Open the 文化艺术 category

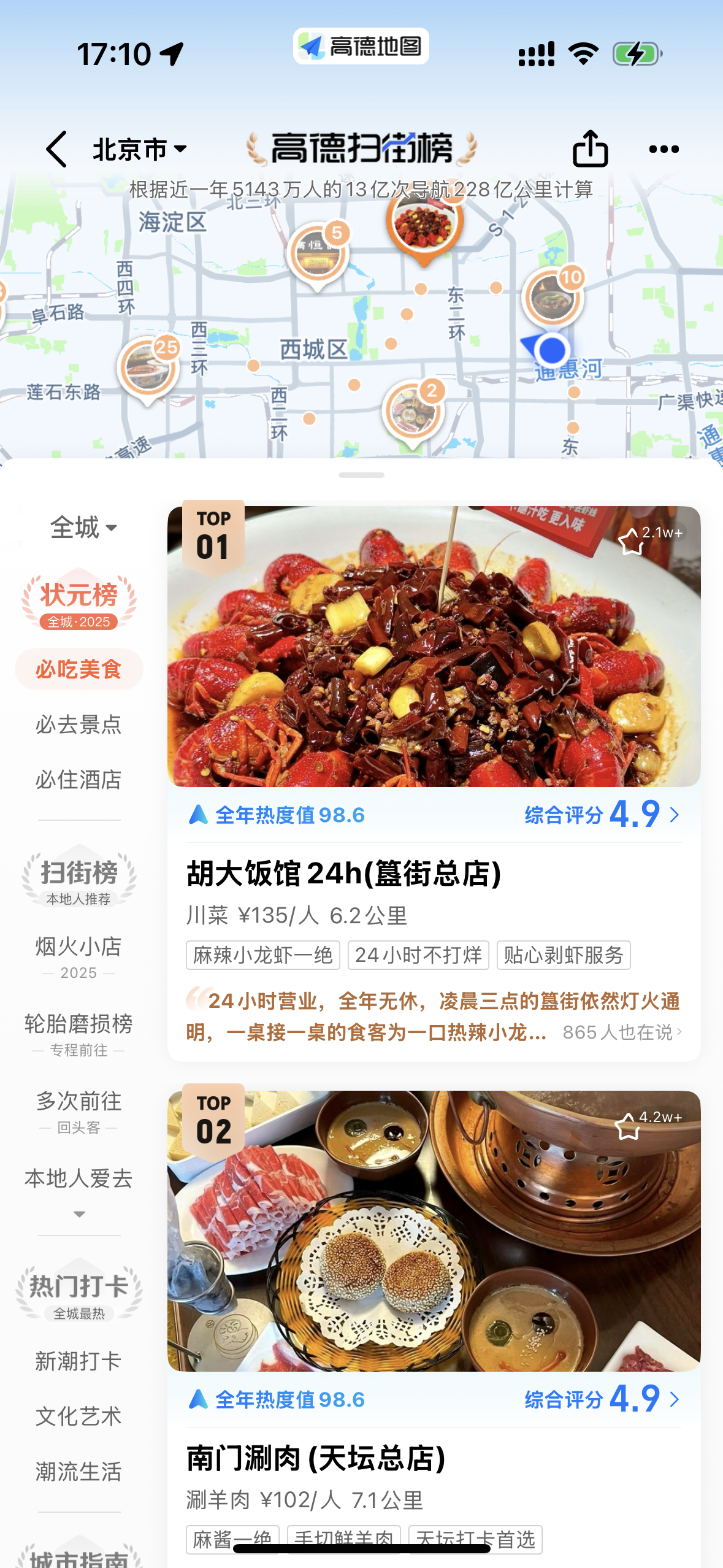pos(78,1416)
